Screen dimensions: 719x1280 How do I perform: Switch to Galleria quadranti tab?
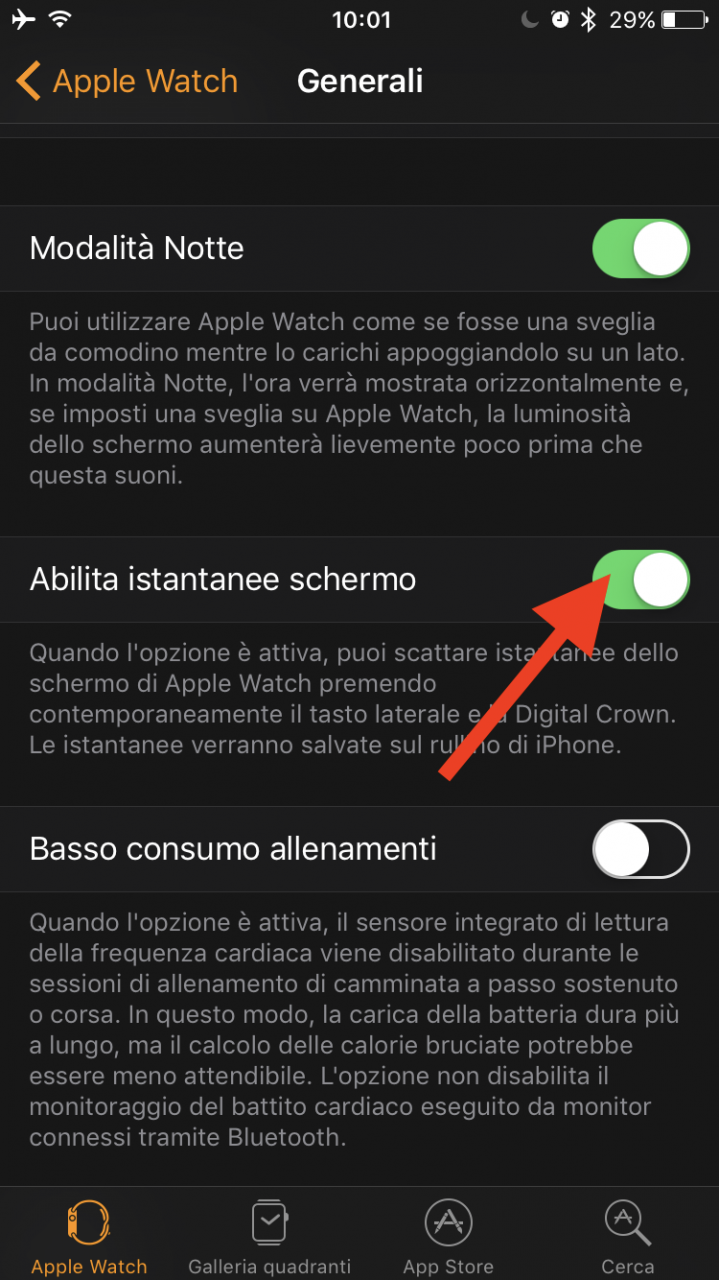click(269, 1236)
